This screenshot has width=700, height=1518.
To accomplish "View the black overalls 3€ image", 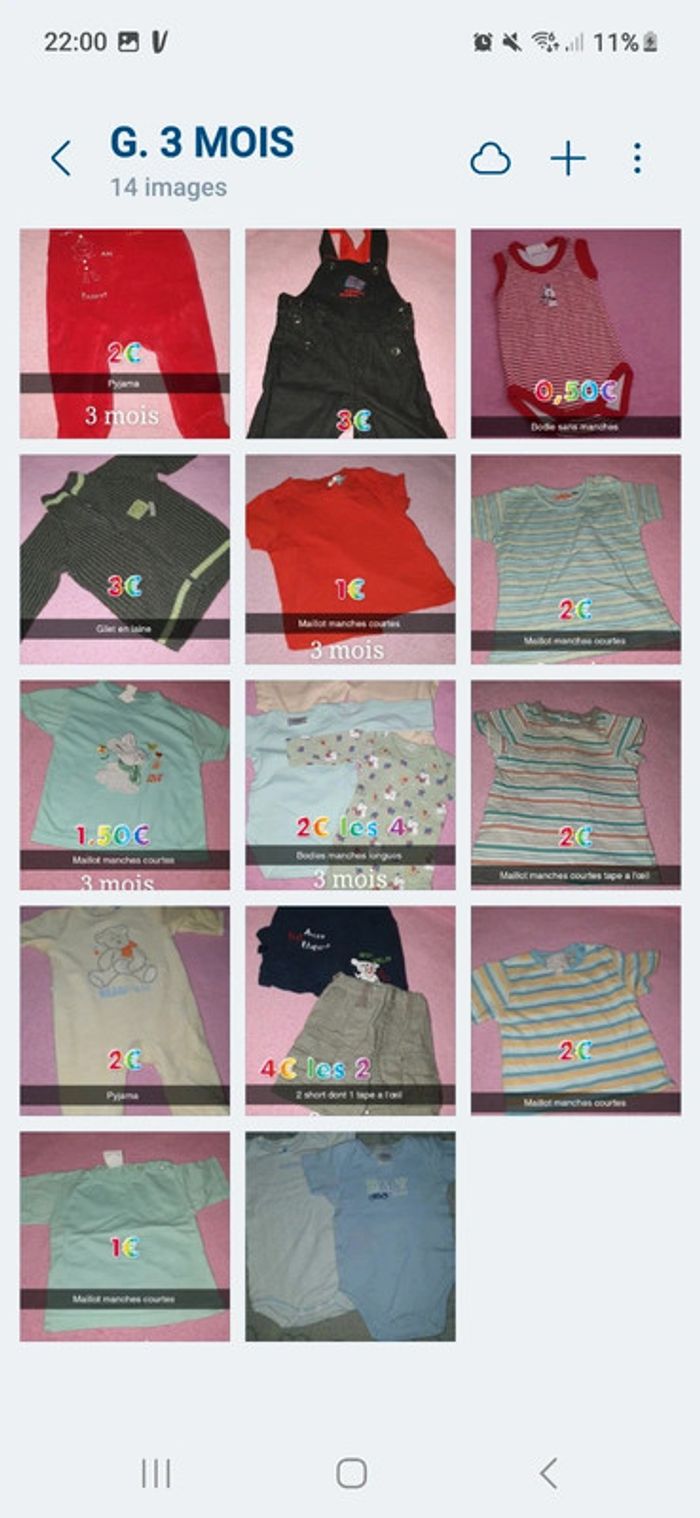I will coord(350,333).
